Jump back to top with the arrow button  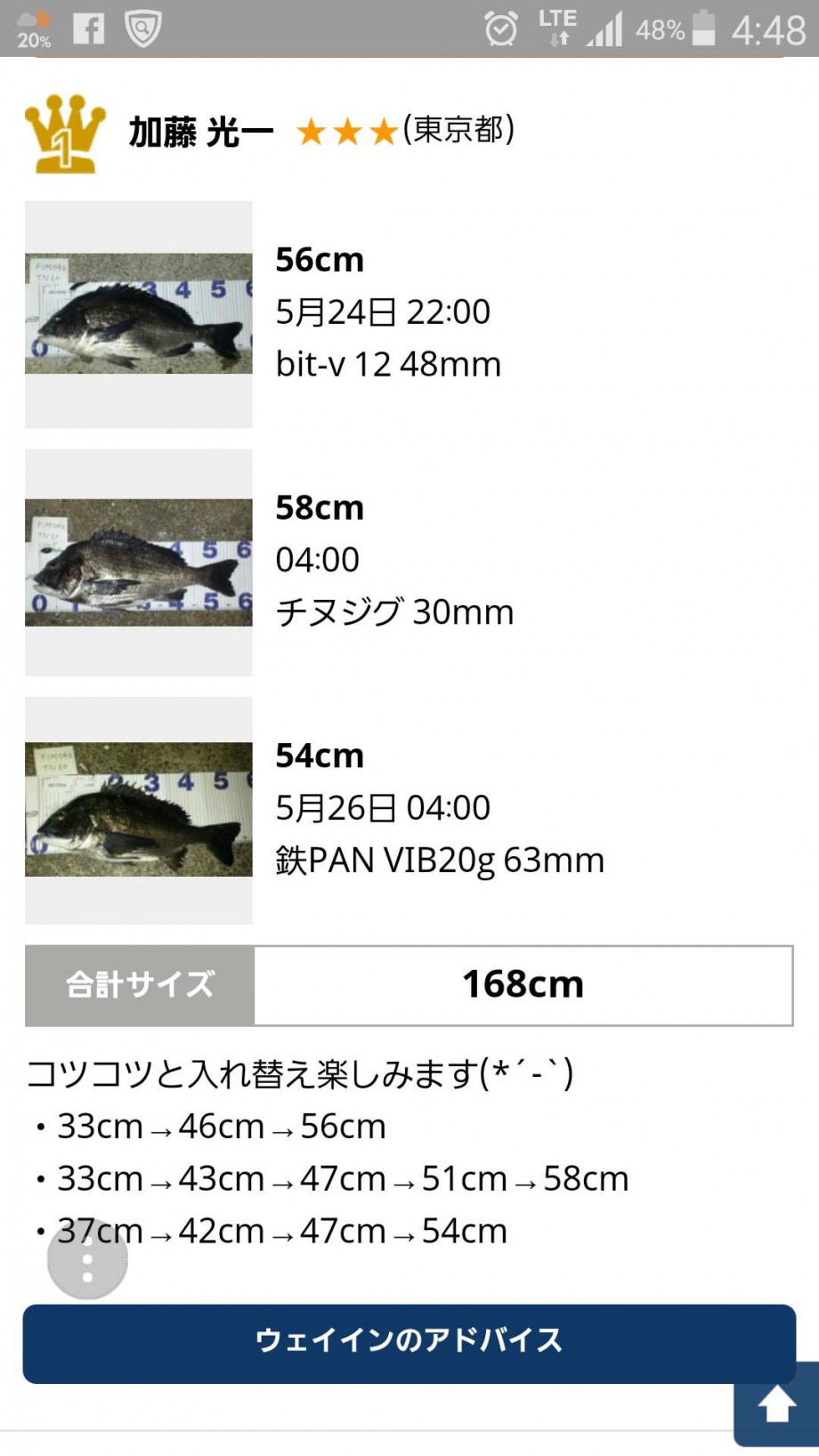(x=776, y=1405)
